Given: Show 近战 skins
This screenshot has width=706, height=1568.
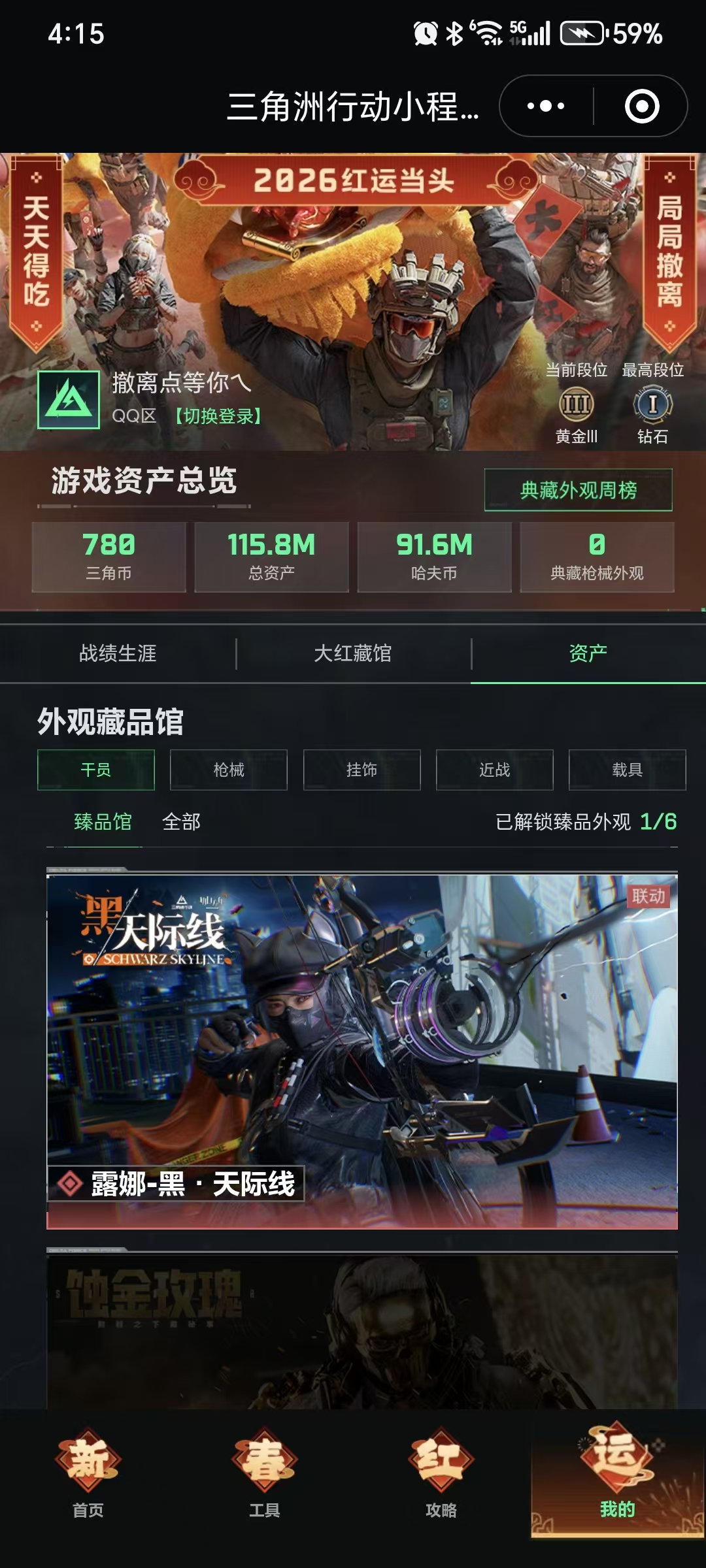Looking at the screenshot, I should tap(494, 770).
